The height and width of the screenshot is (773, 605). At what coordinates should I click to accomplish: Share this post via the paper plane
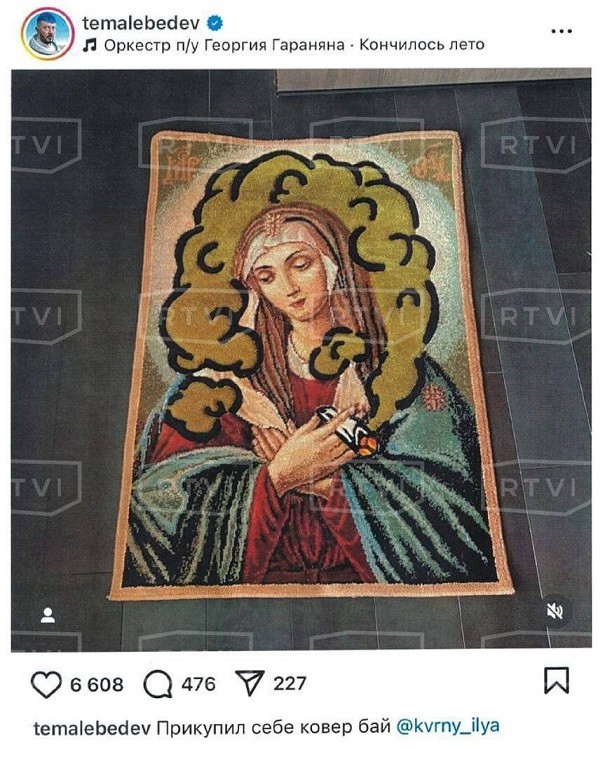coord(249,684)
